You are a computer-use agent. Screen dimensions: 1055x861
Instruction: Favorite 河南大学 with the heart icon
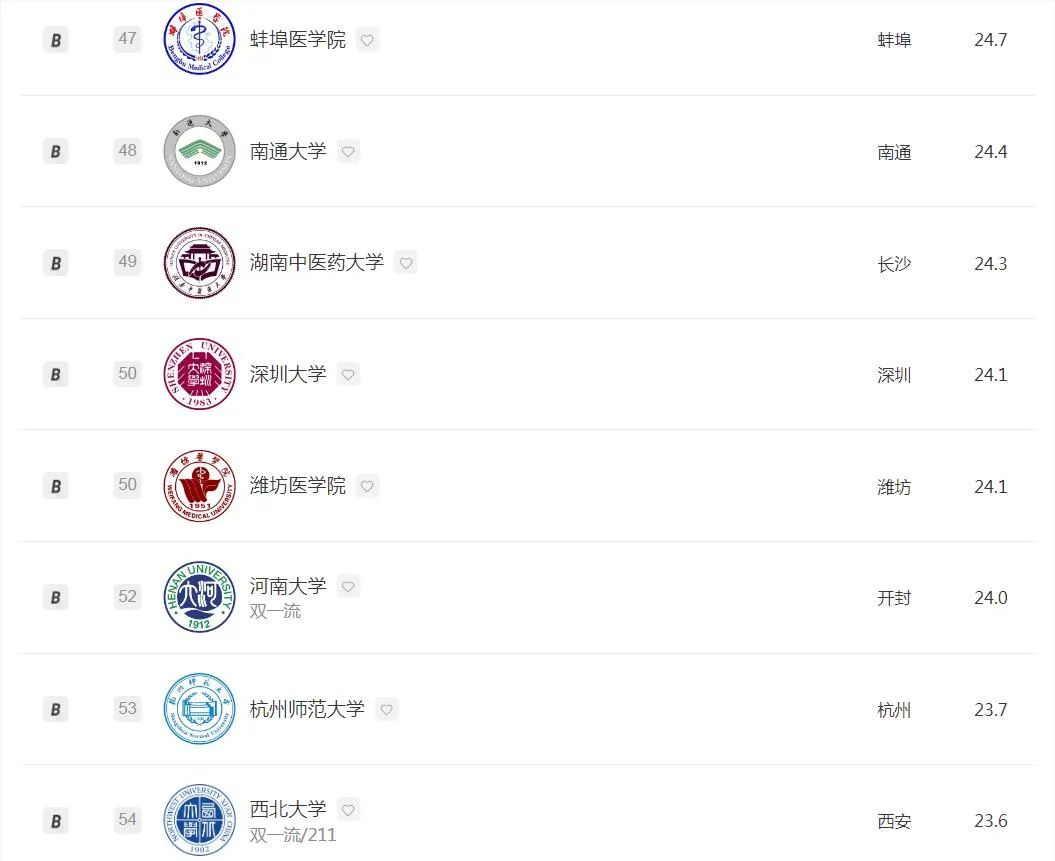pos(348,586)
